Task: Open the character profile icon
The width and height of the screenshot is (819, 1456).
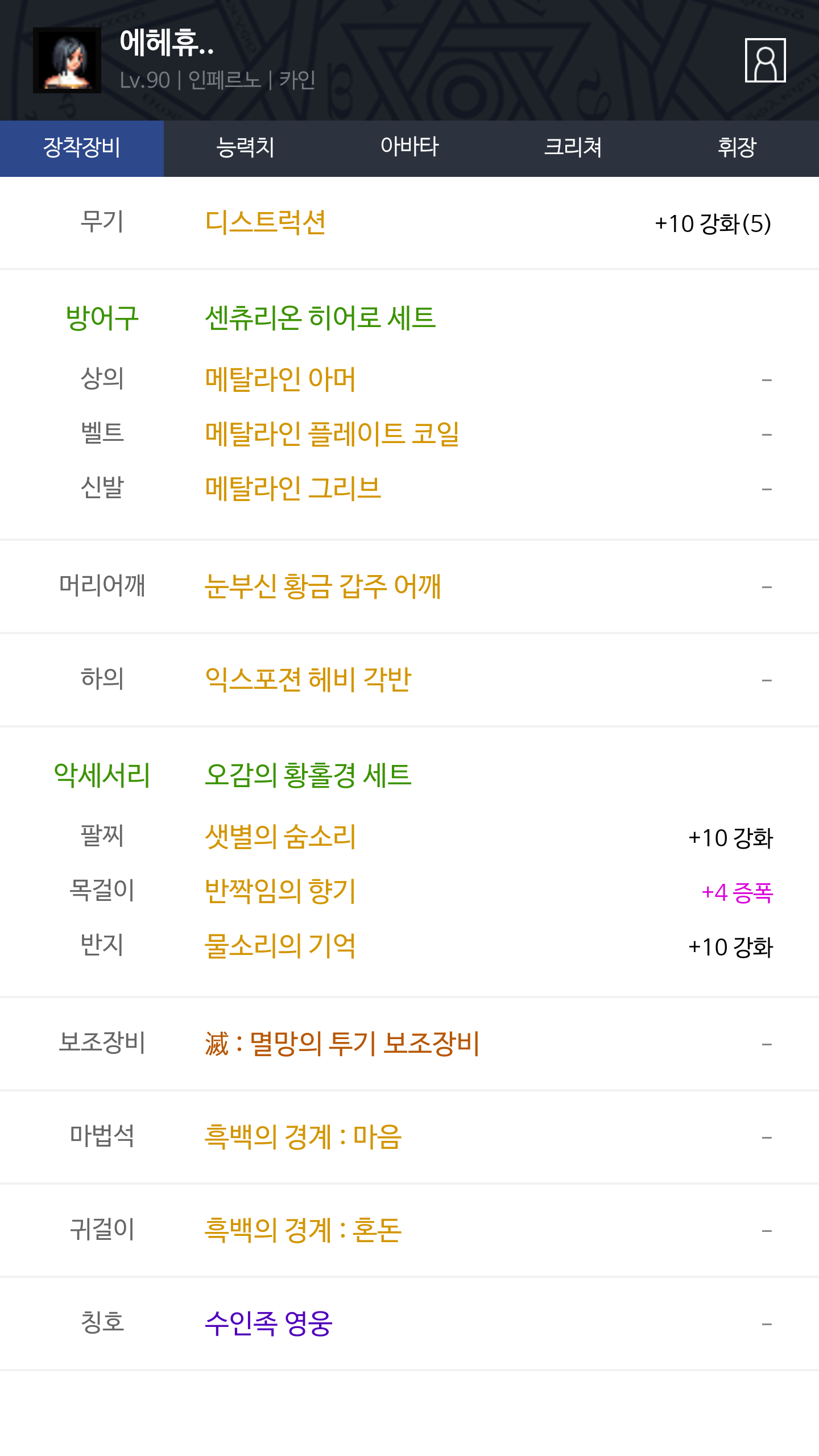Action: point(765,60)
